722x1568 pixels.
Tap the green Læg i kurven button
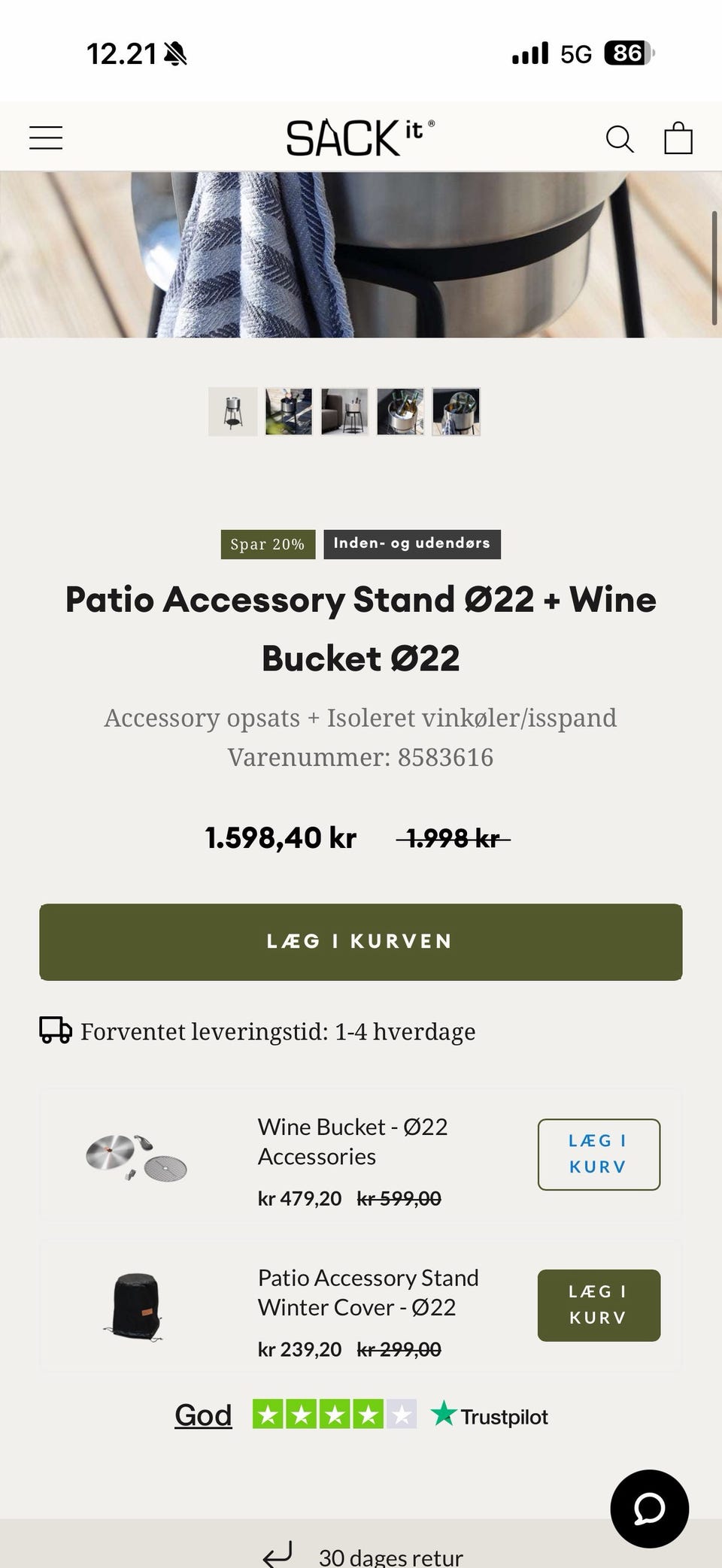click(x=361, y=942)
